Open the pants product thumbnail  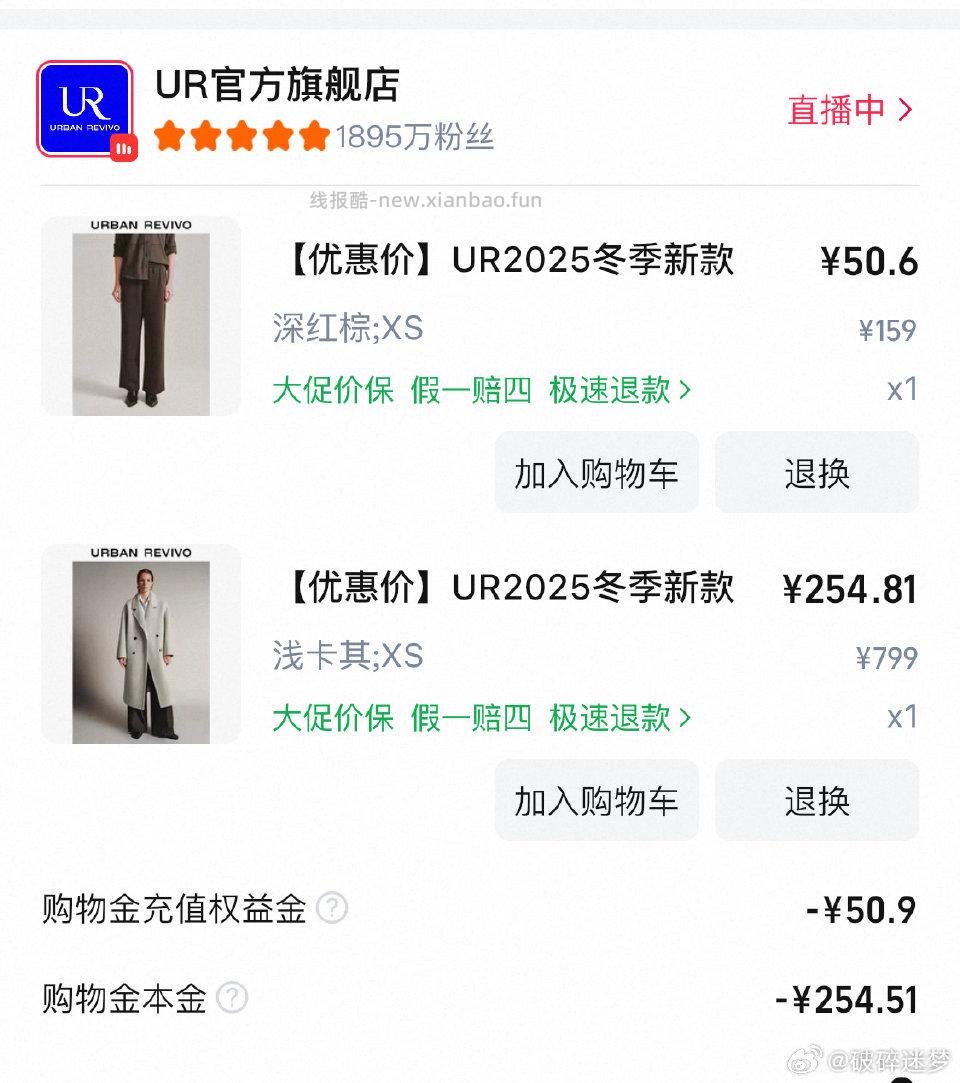(x=140, y=316)
